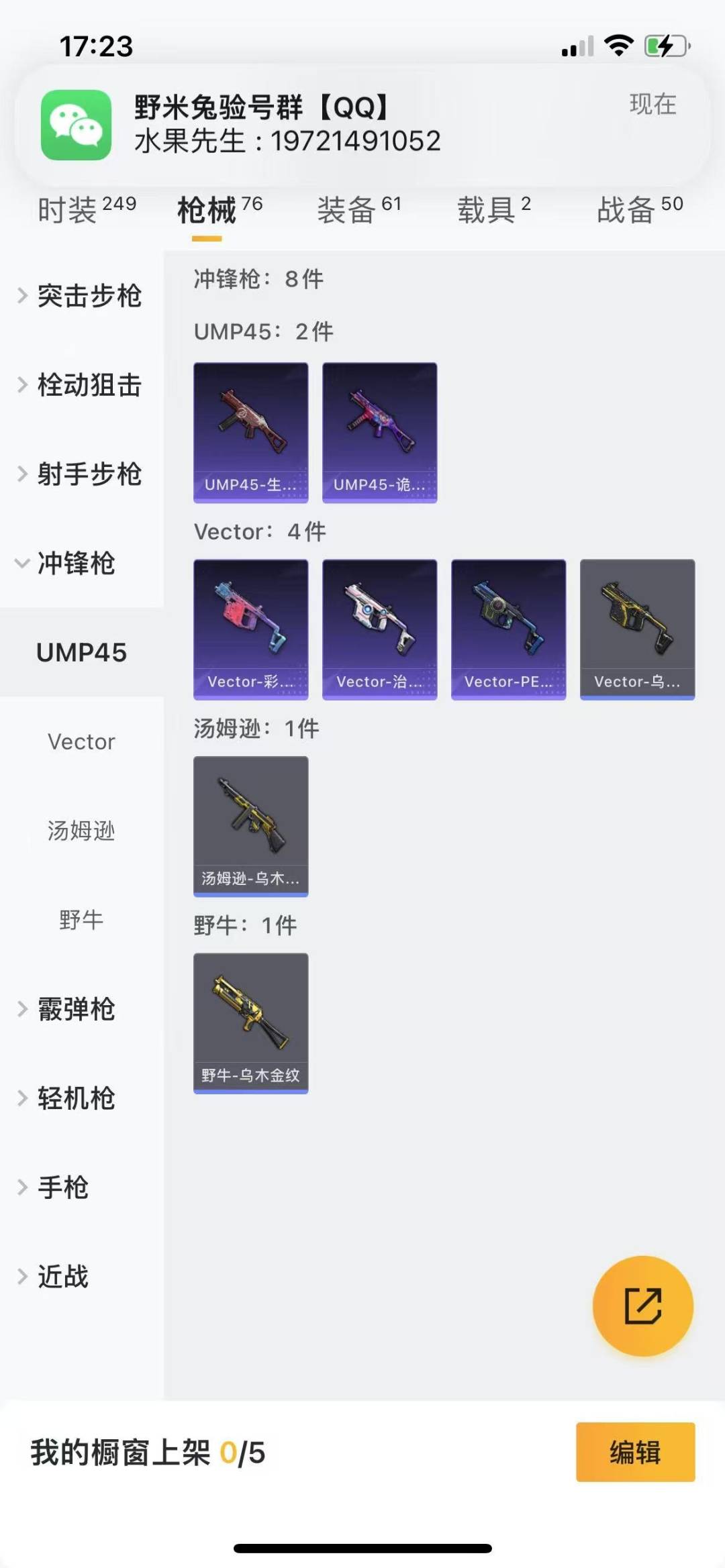This screenshot has width=725, height=1568.
Task: Expand the 栓动狙击 category
Action: pos(81,385)
